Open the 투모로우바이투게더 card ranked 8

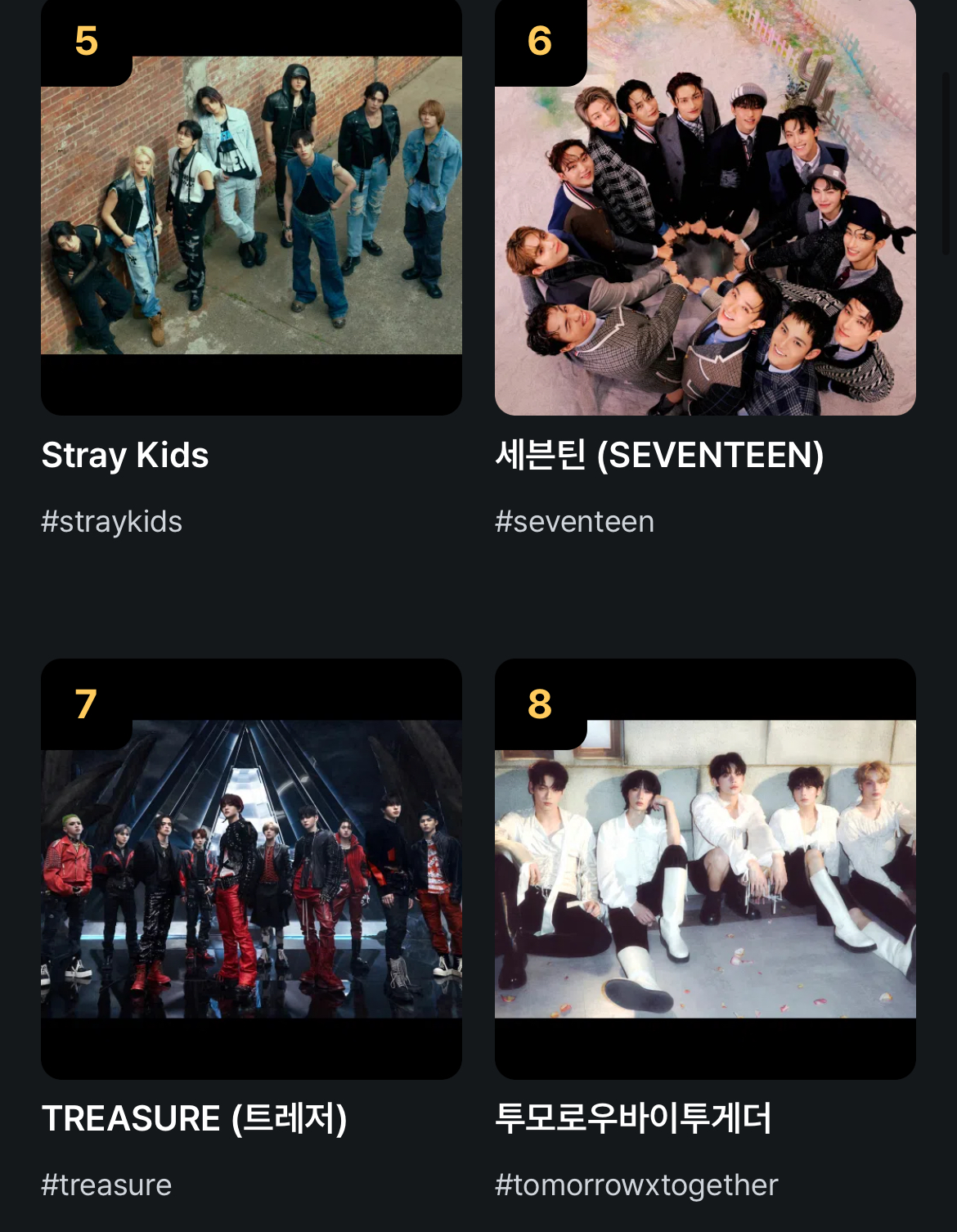pos(705,869)
